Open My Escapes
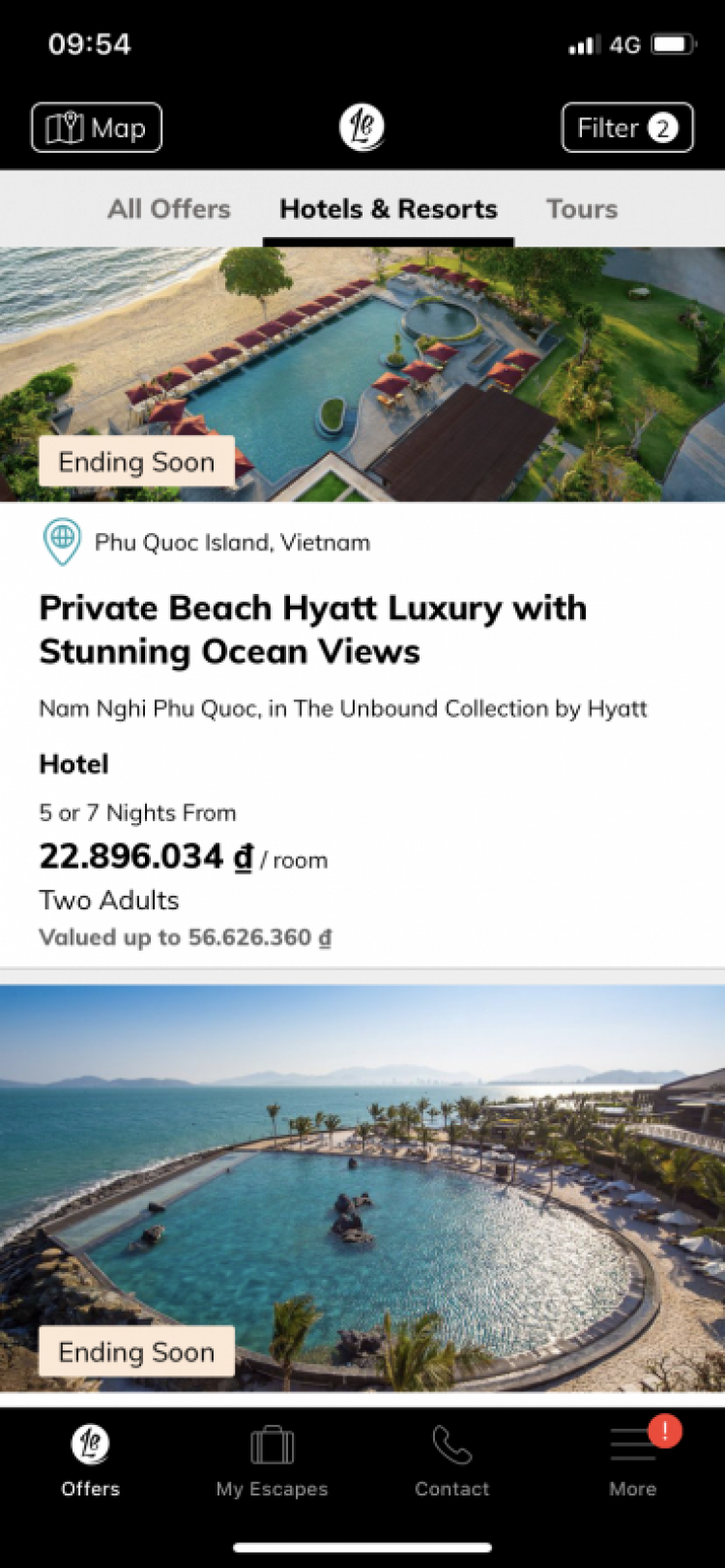Image resolution: width=725 pixels, height=1568 pixels. click(x=272, y=1461)
